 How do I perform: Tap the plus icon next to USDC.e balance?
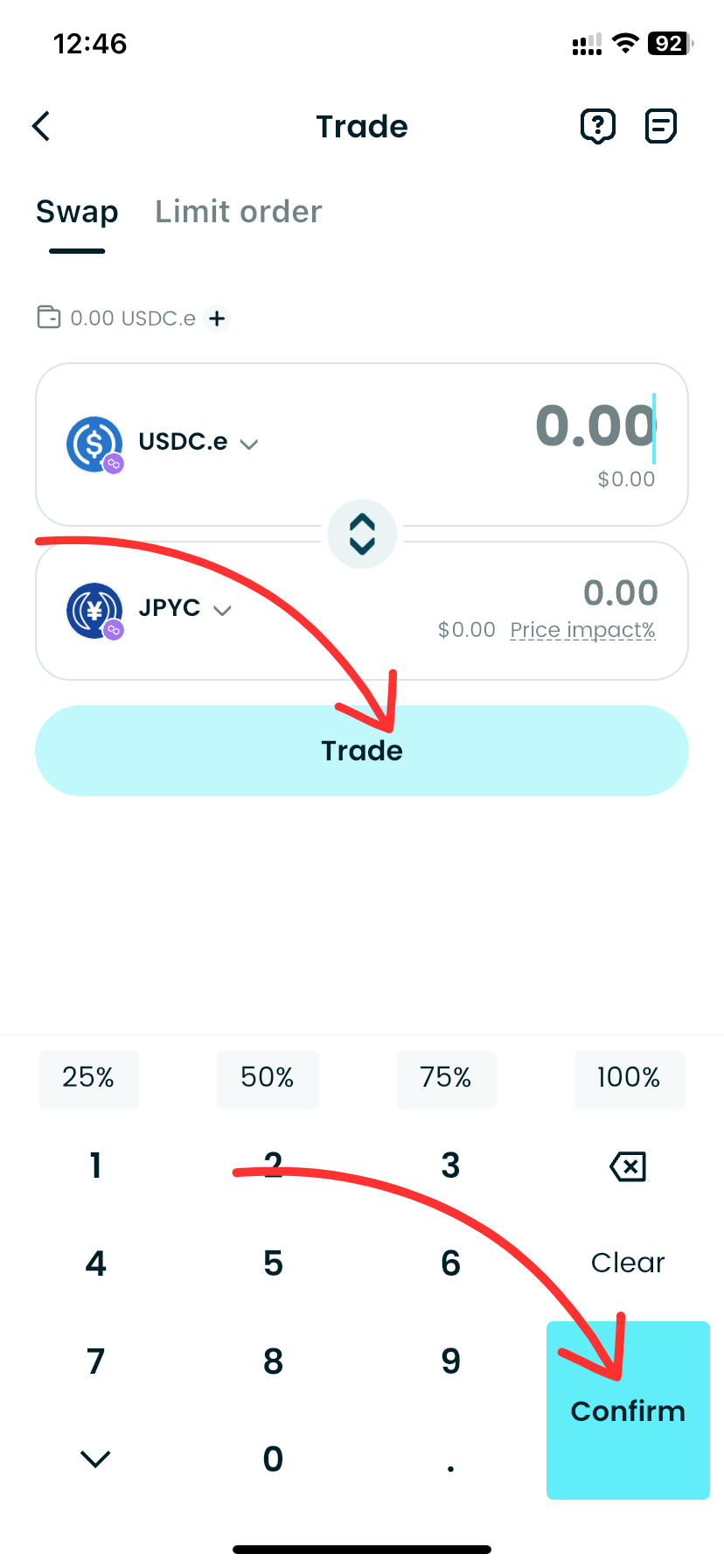pyautogui.click(x=216, y=318)
